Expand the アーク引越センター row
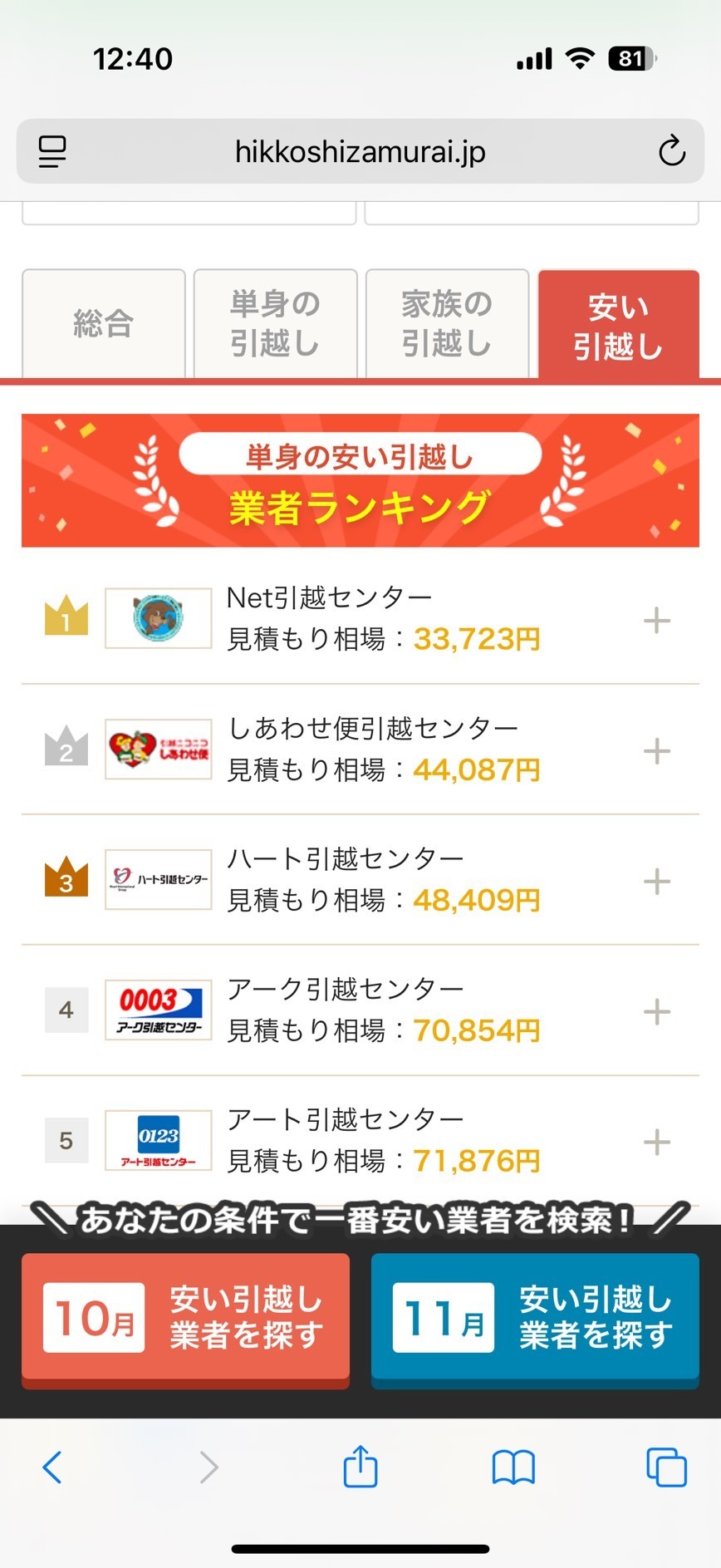The image size is (721, 1568). [x=656, y=1011]
